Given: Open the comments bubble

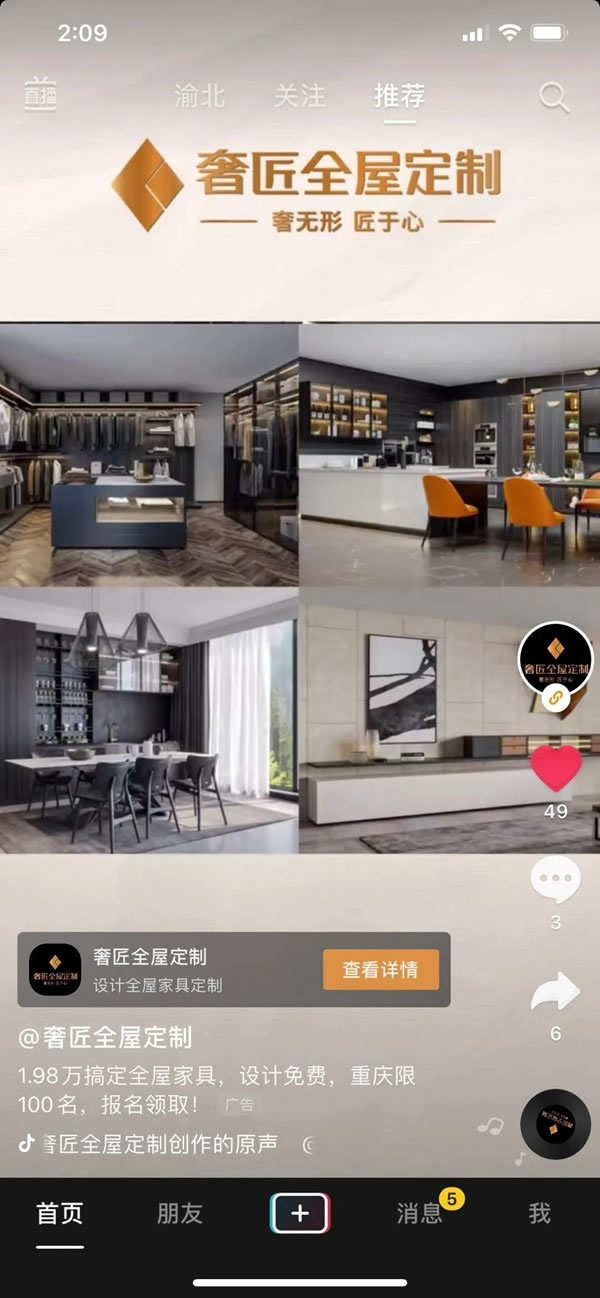Looking at the screenshot, I should [555, 881].
